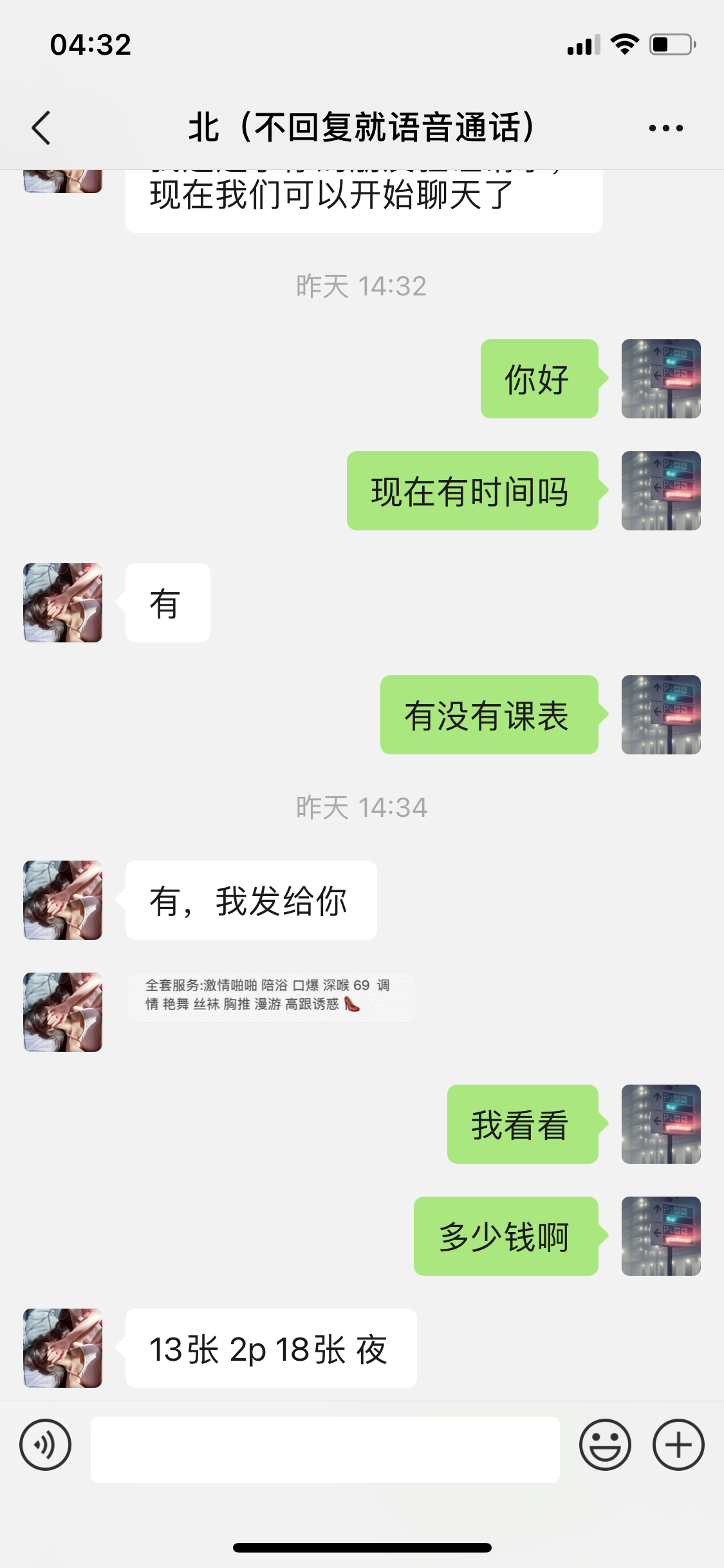Focus the message text field
The height and width of the screenshot is (1568, 724).
324,1450
